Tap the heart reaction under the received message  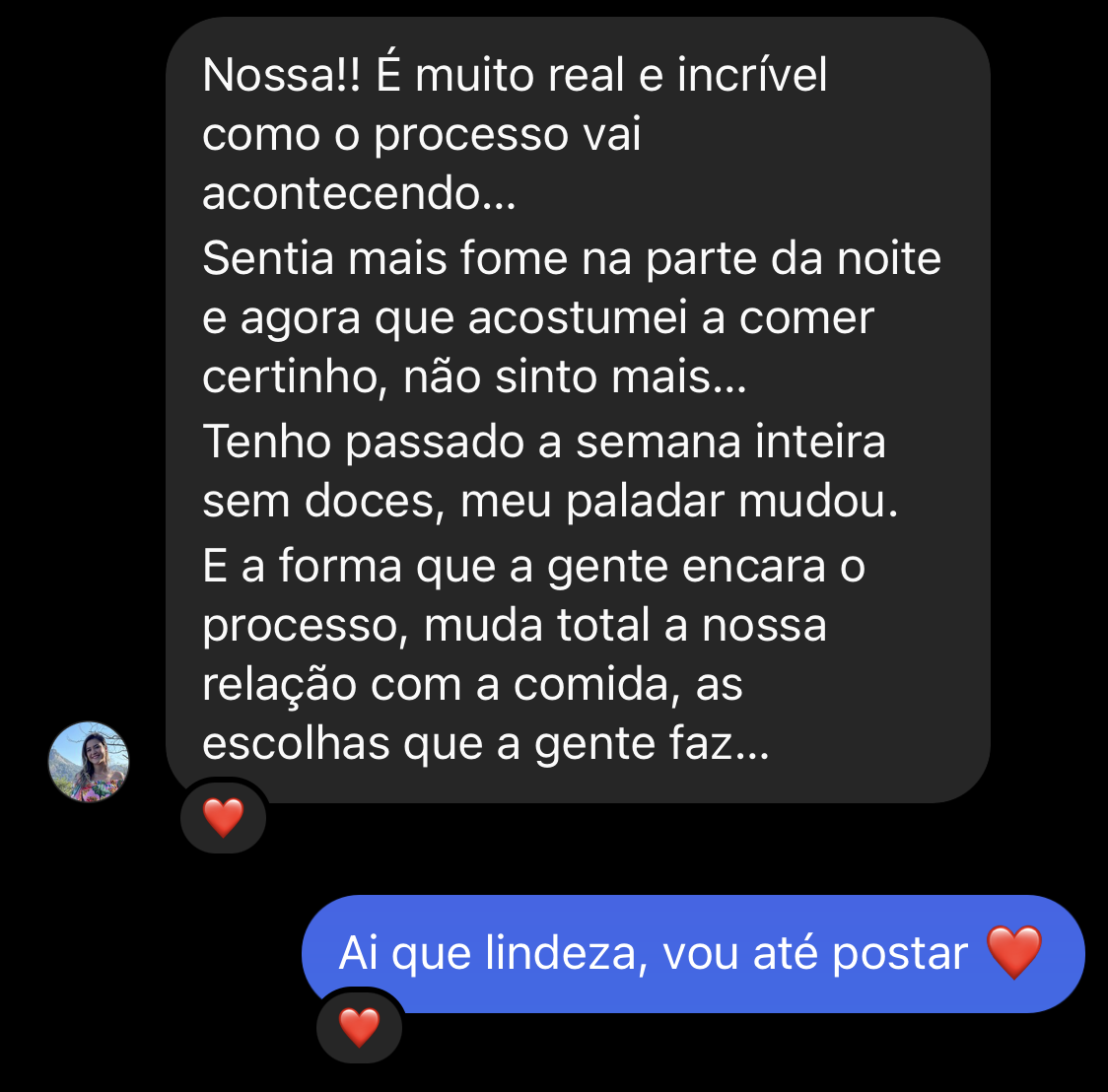[x=223, y=817]
